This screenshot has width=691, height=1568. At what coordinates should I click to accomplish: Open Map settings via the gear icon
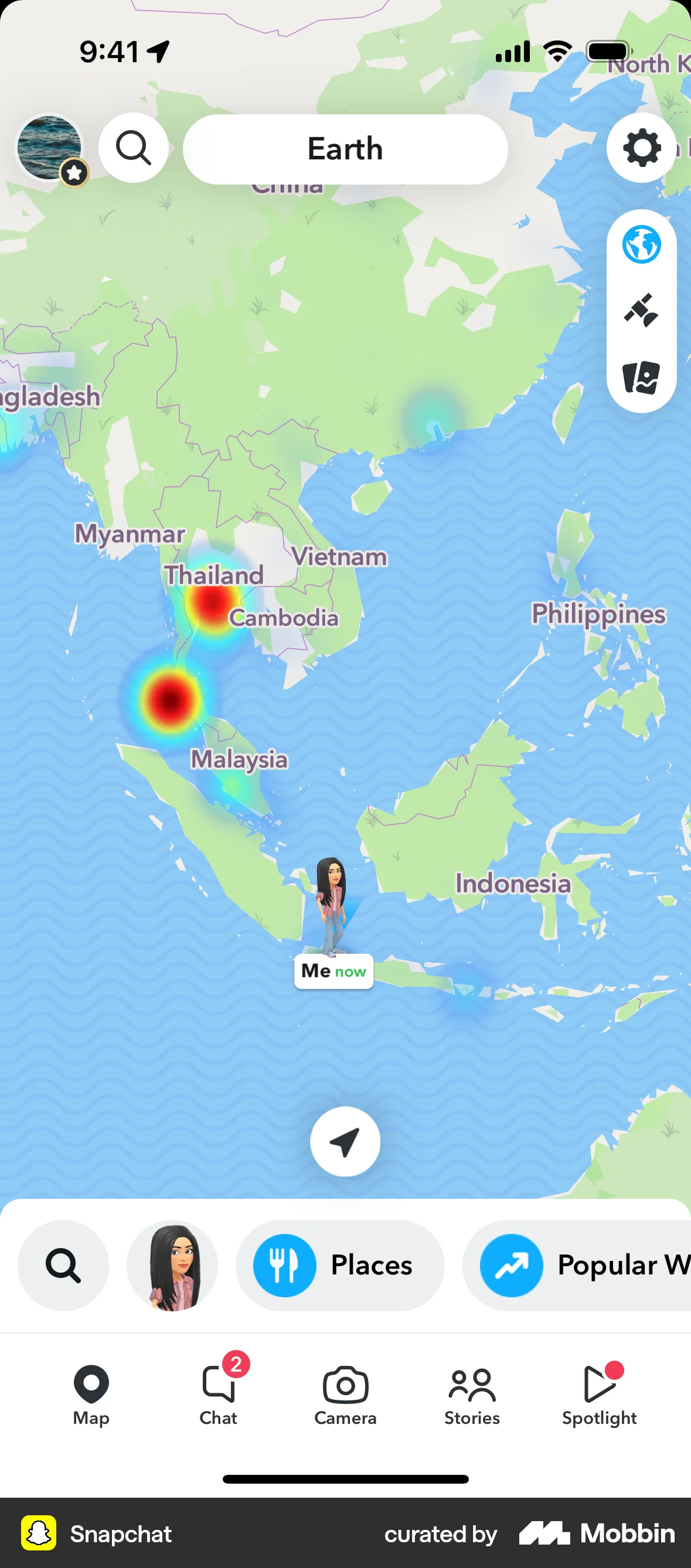point(641,147)
